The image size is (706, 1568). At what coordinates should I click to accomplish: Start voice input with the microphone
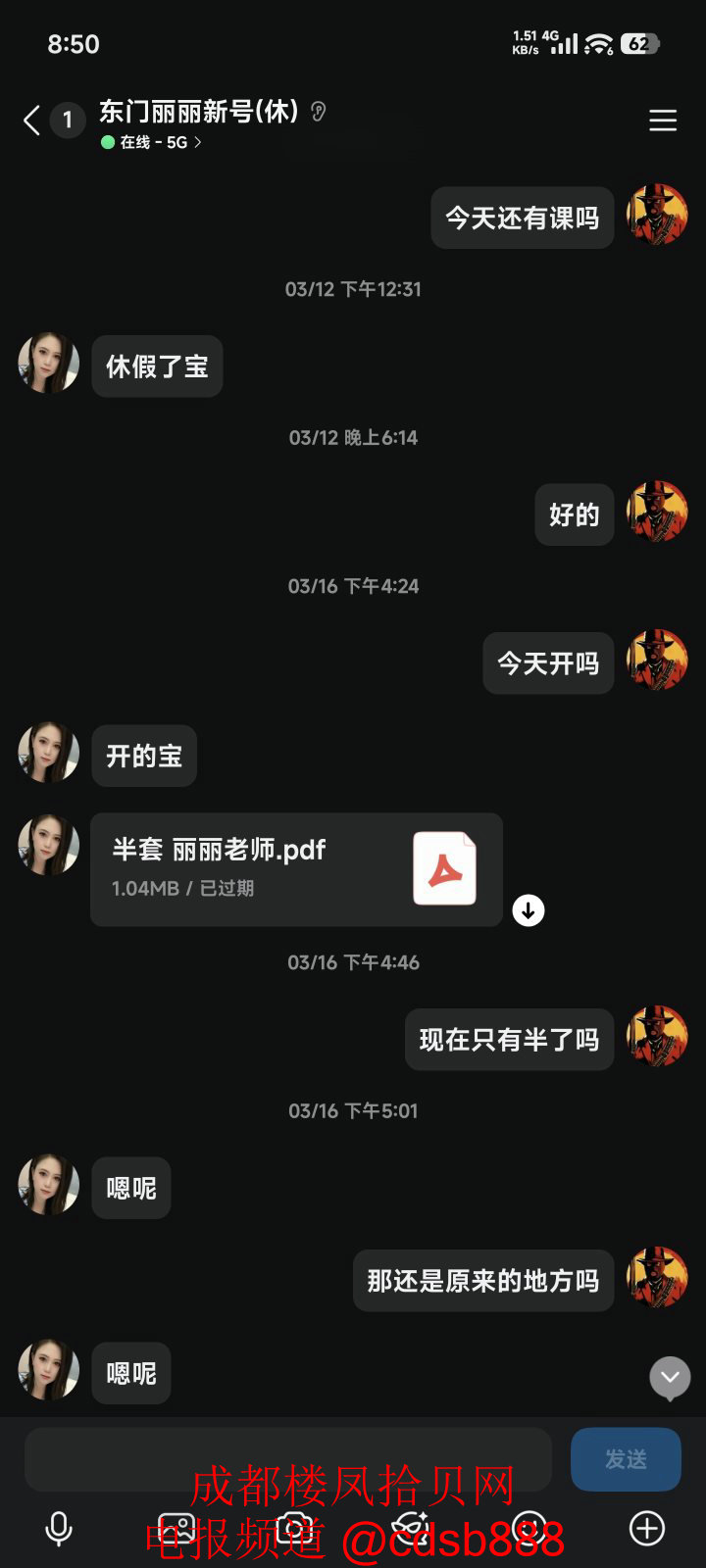pos(59,1529)
